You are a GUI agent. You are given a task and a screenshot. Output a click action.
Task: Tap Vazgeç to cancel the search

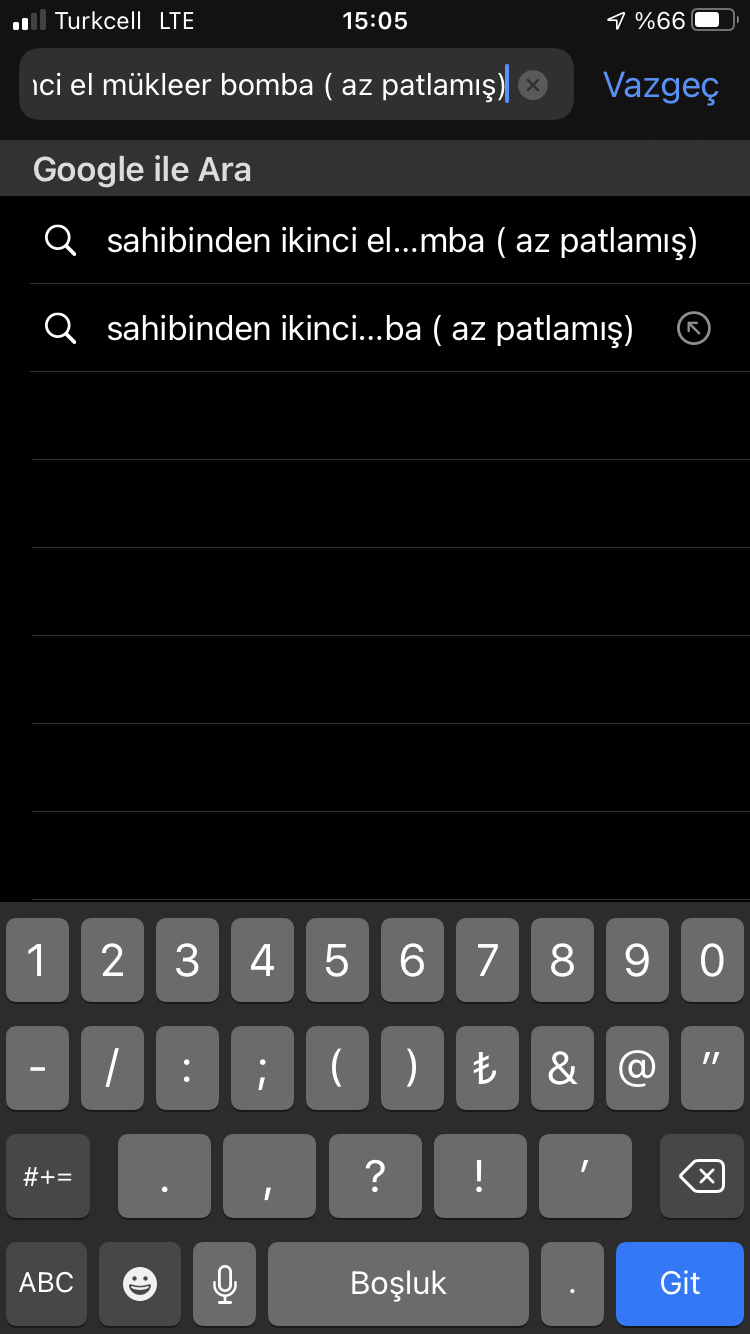pos(661,86)
